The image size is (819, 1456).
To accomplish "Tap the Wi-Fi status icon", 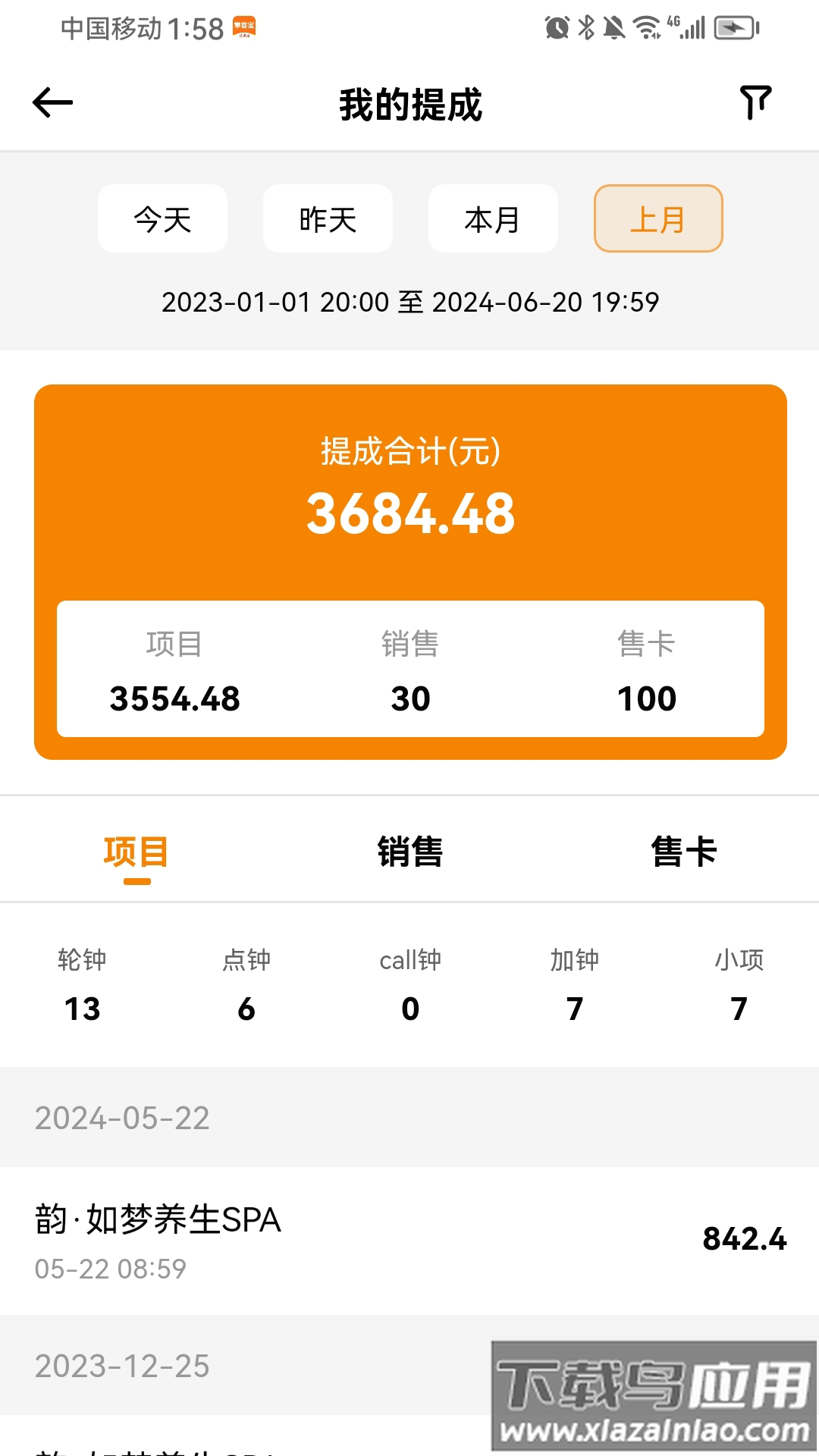I will (x=648, y=26).
